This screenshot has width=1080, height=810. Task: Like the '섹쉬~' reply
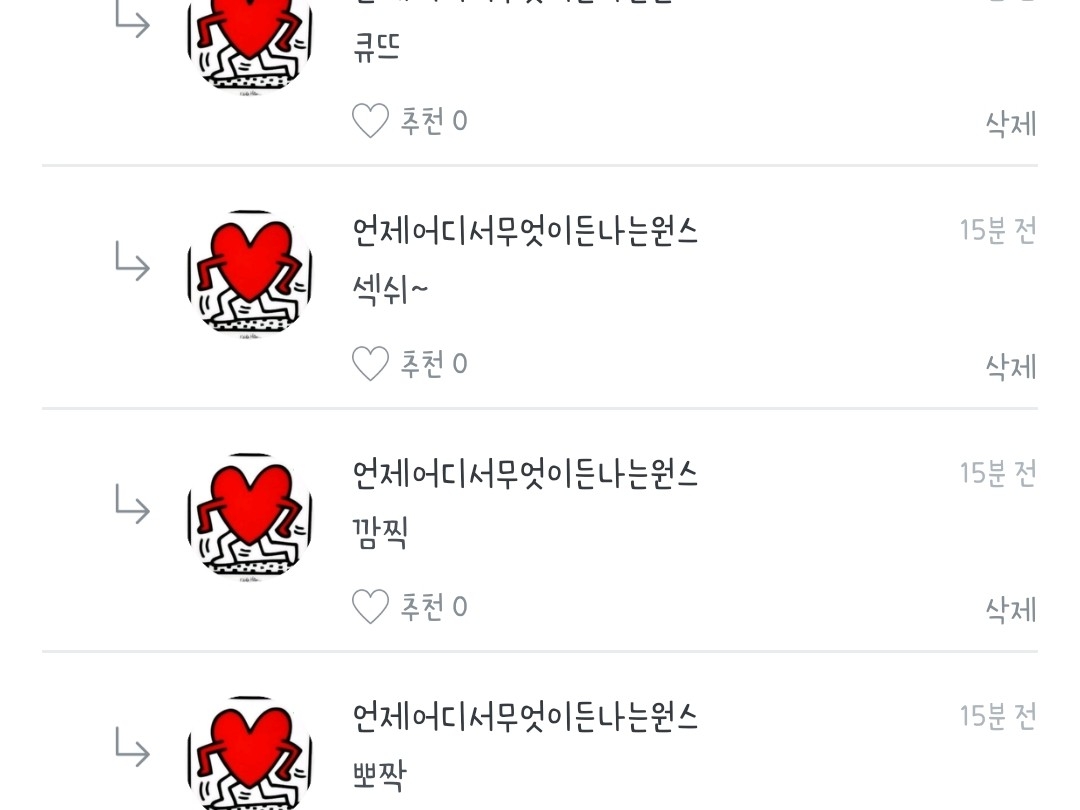371,365
